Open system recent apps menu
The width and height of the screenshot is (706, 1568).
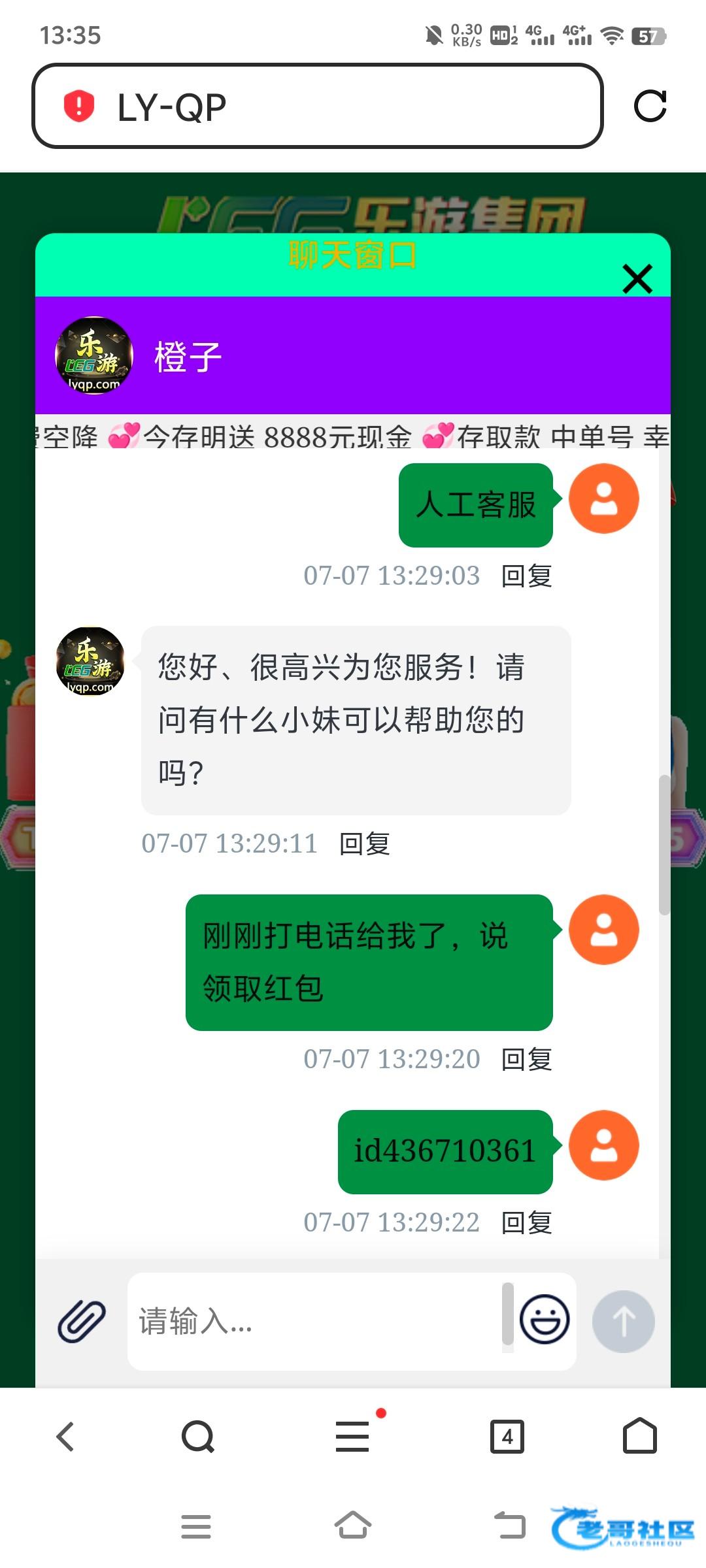click(196, 1527)
